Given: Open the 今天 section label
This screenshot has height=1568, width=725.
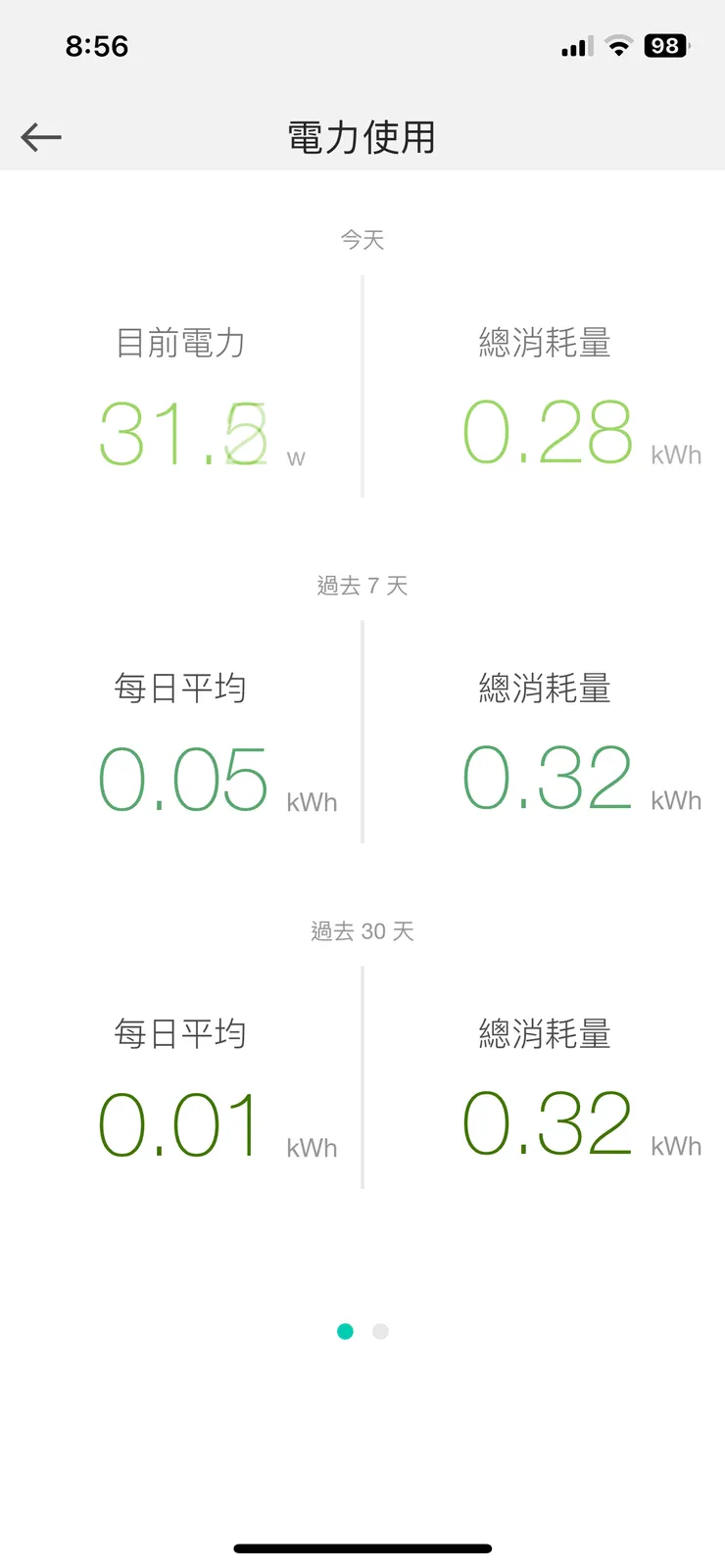Looking at the screenshot, I should [x=362, y=239].
